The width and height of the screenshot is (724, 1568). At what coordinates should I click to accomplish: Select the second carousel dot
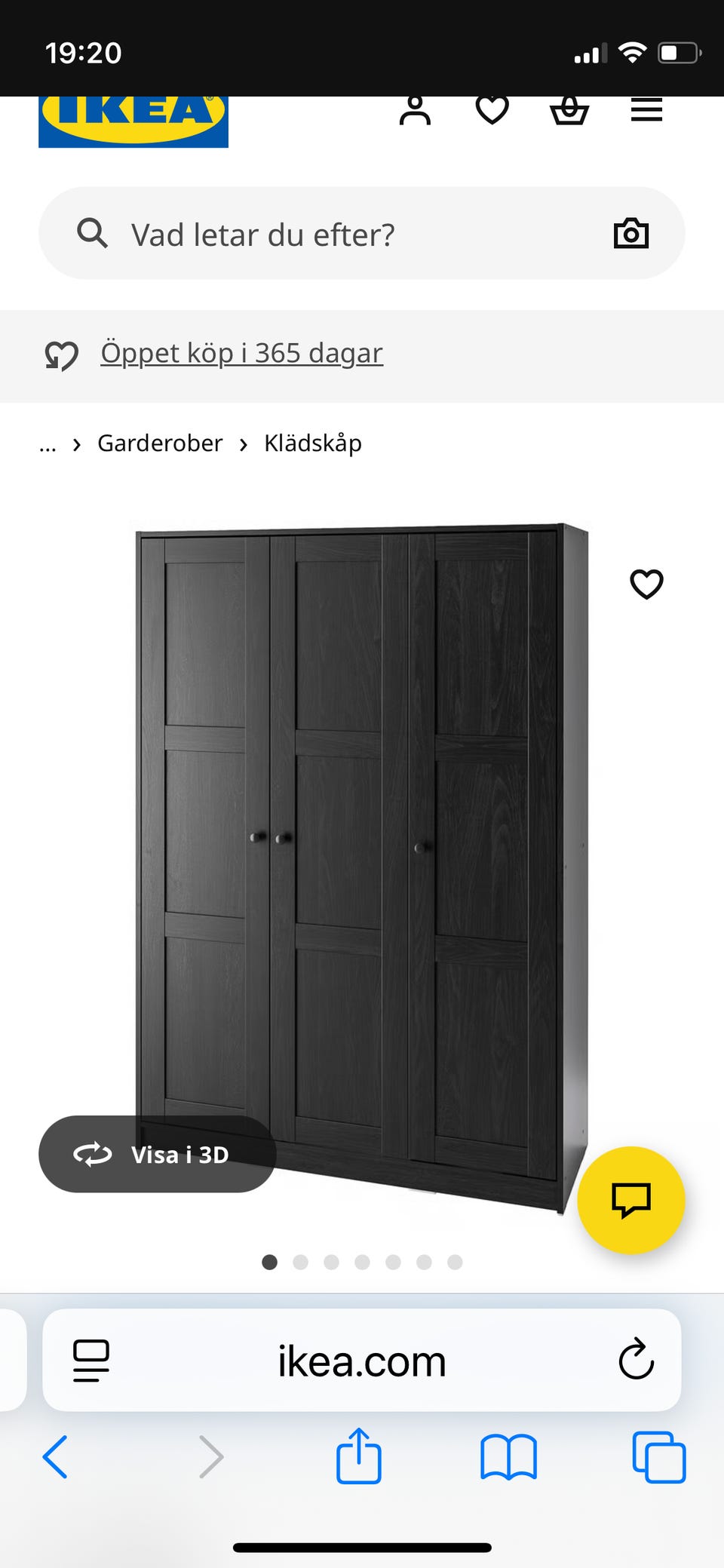300,1263
